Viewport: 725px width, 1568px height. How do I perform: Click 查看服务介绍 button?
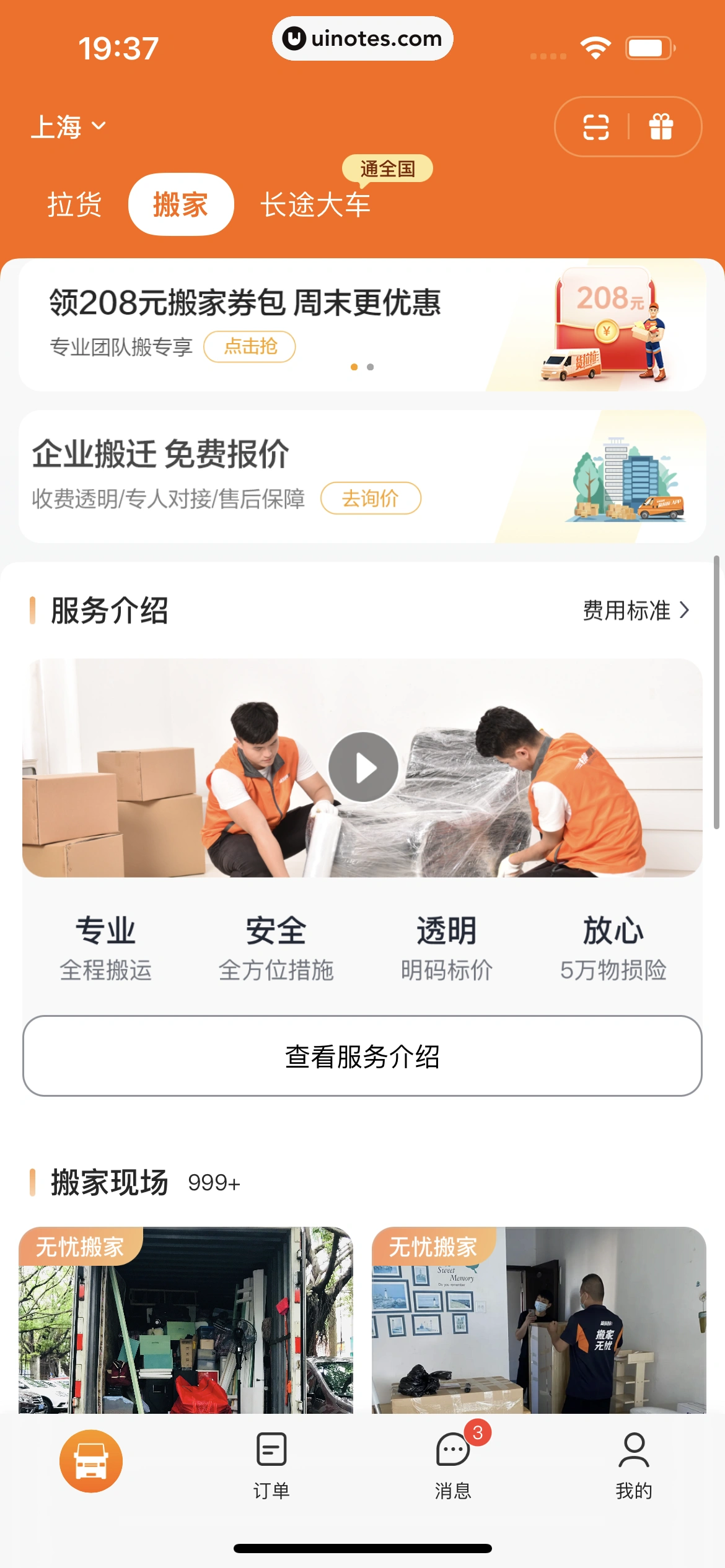(x=362, y=1057)
